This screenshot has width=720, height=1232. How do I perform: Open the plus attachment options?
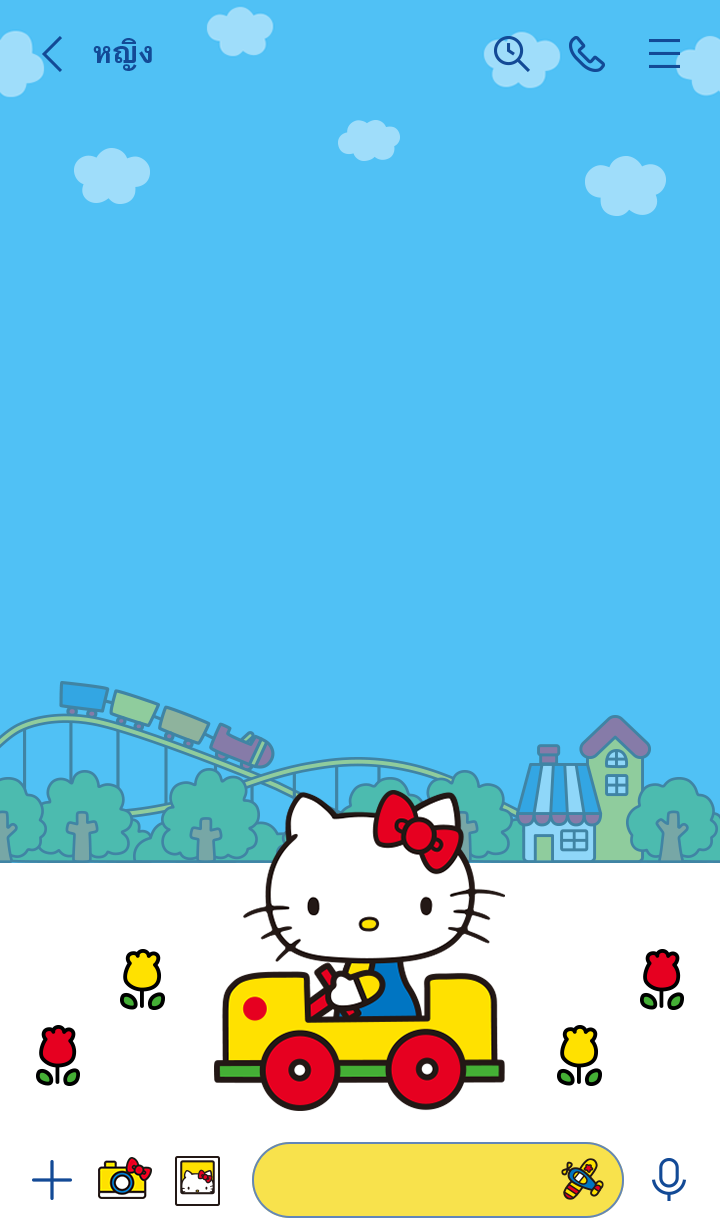tap(52, 1180)
